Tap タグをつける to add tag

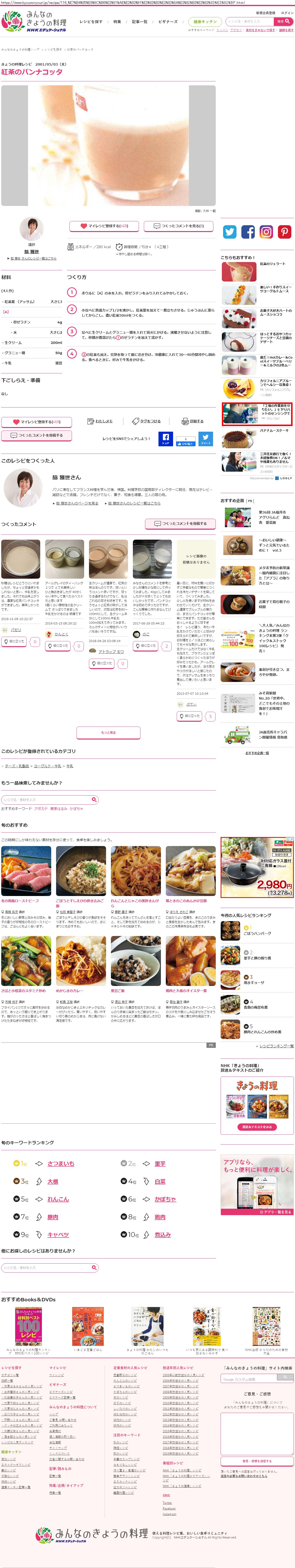click(147, 421)
